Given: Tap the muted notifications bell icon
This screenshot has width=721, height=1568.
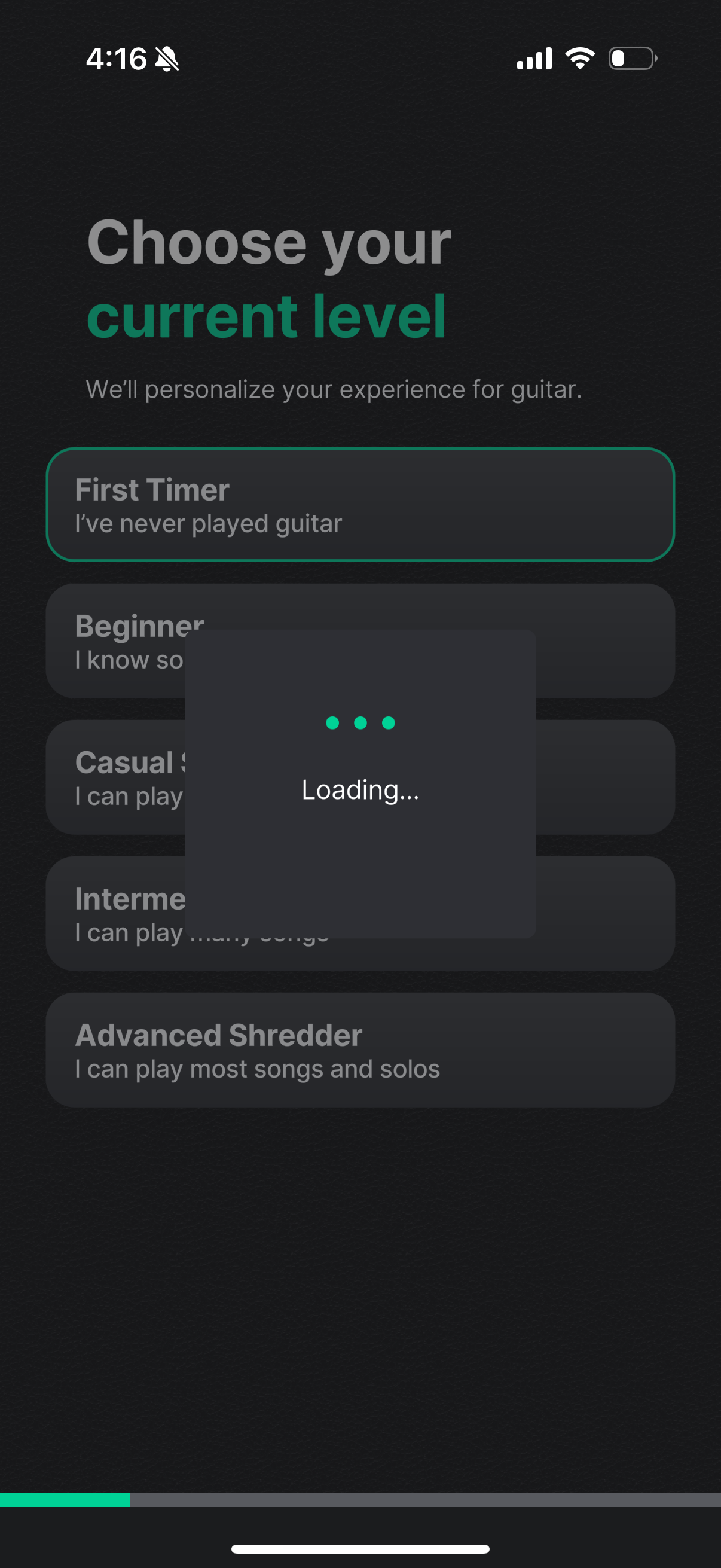Looking at the screenshot, I should tap(166, 59).
